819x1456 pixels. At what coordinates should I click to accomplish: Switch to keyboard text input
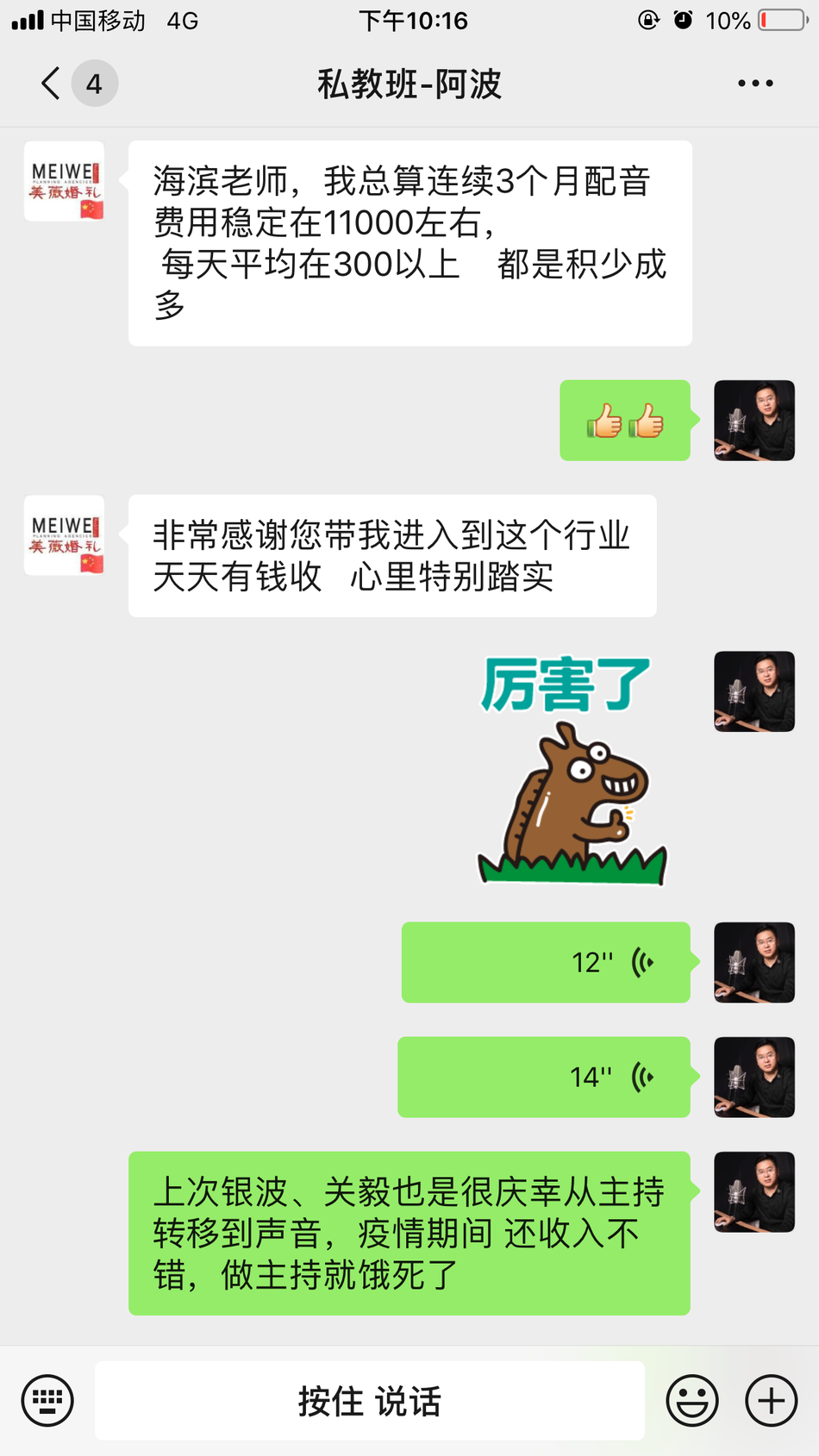[47, 1400]
